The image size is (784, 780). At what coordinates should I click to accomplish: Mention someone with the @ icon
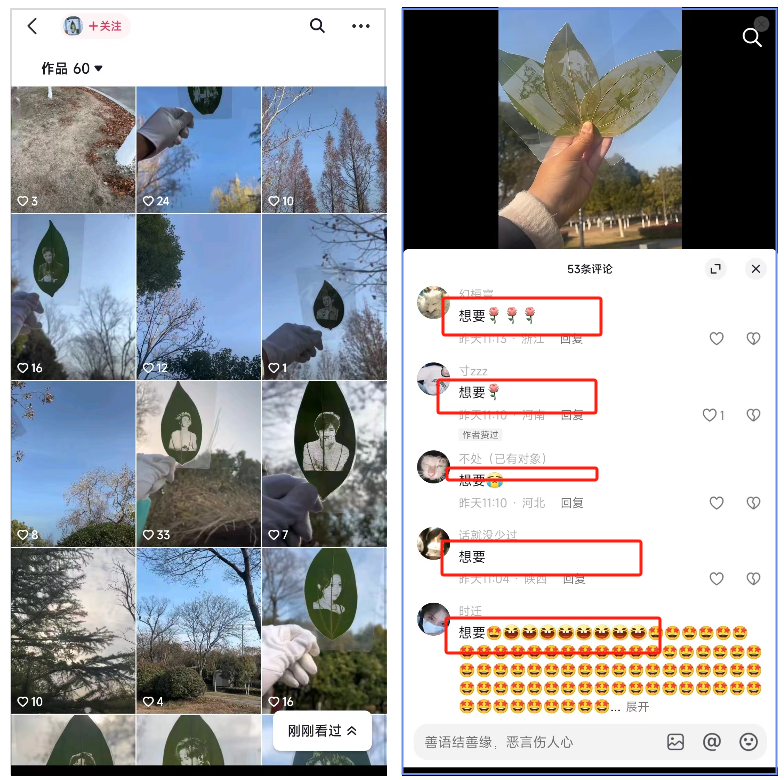point(712,742)
